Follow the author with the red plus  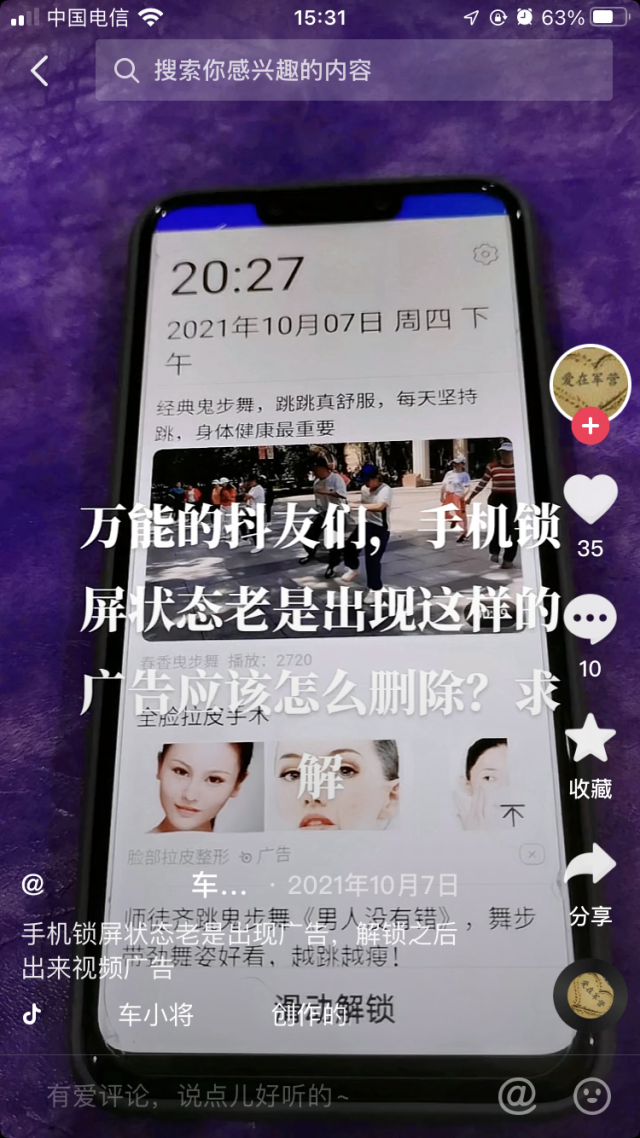[x=590, y=427]
